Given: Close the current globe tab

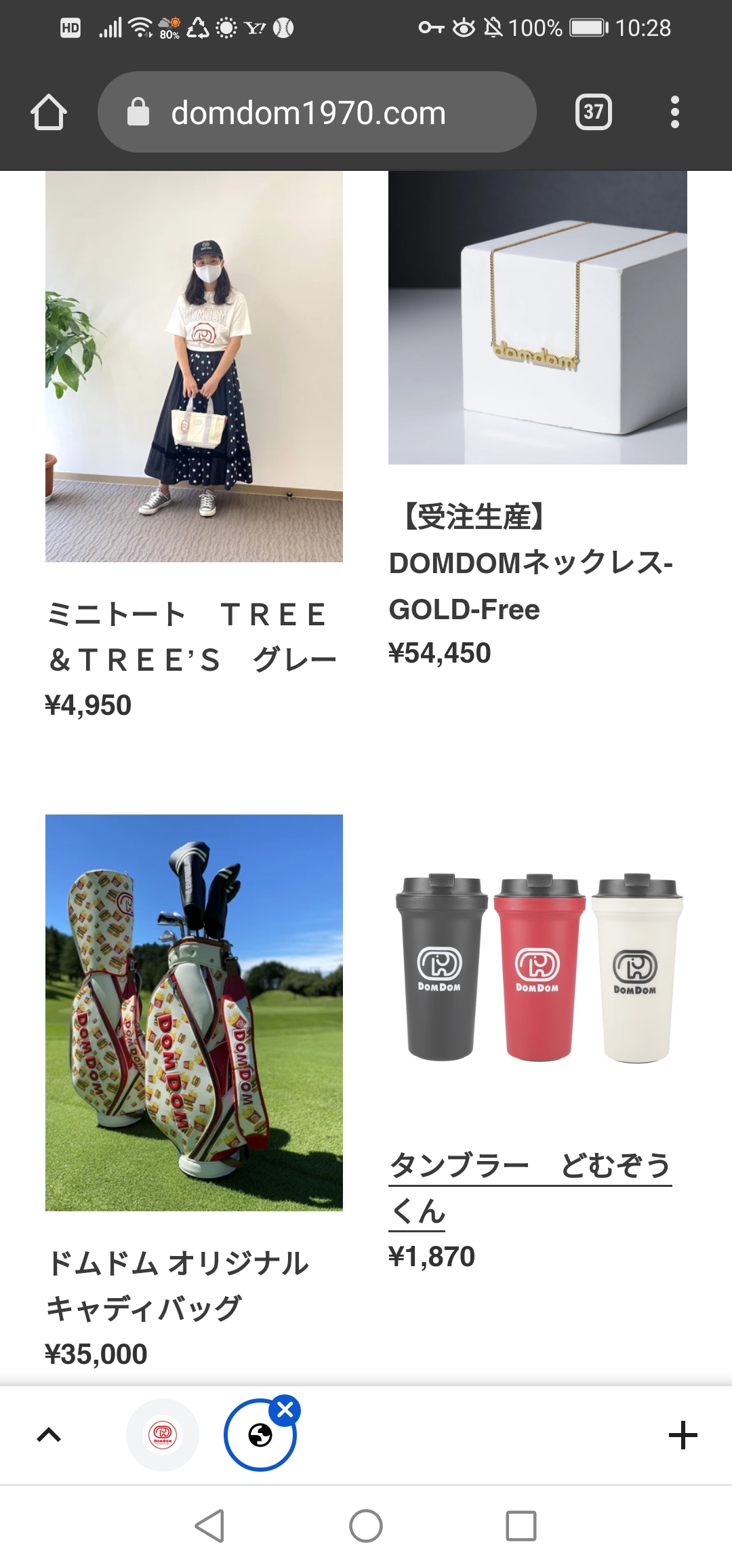Looking at the screenshot, I should click(x=285, y=1410).
